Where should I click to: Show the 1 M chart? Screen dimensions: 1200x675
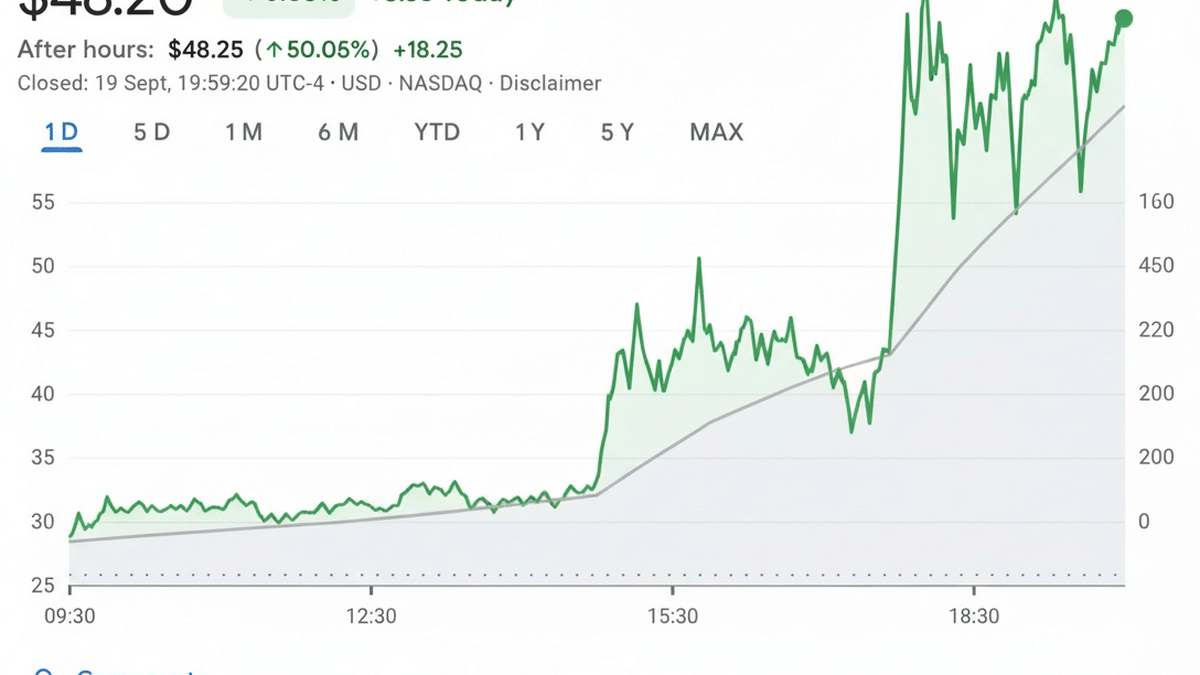244,132
